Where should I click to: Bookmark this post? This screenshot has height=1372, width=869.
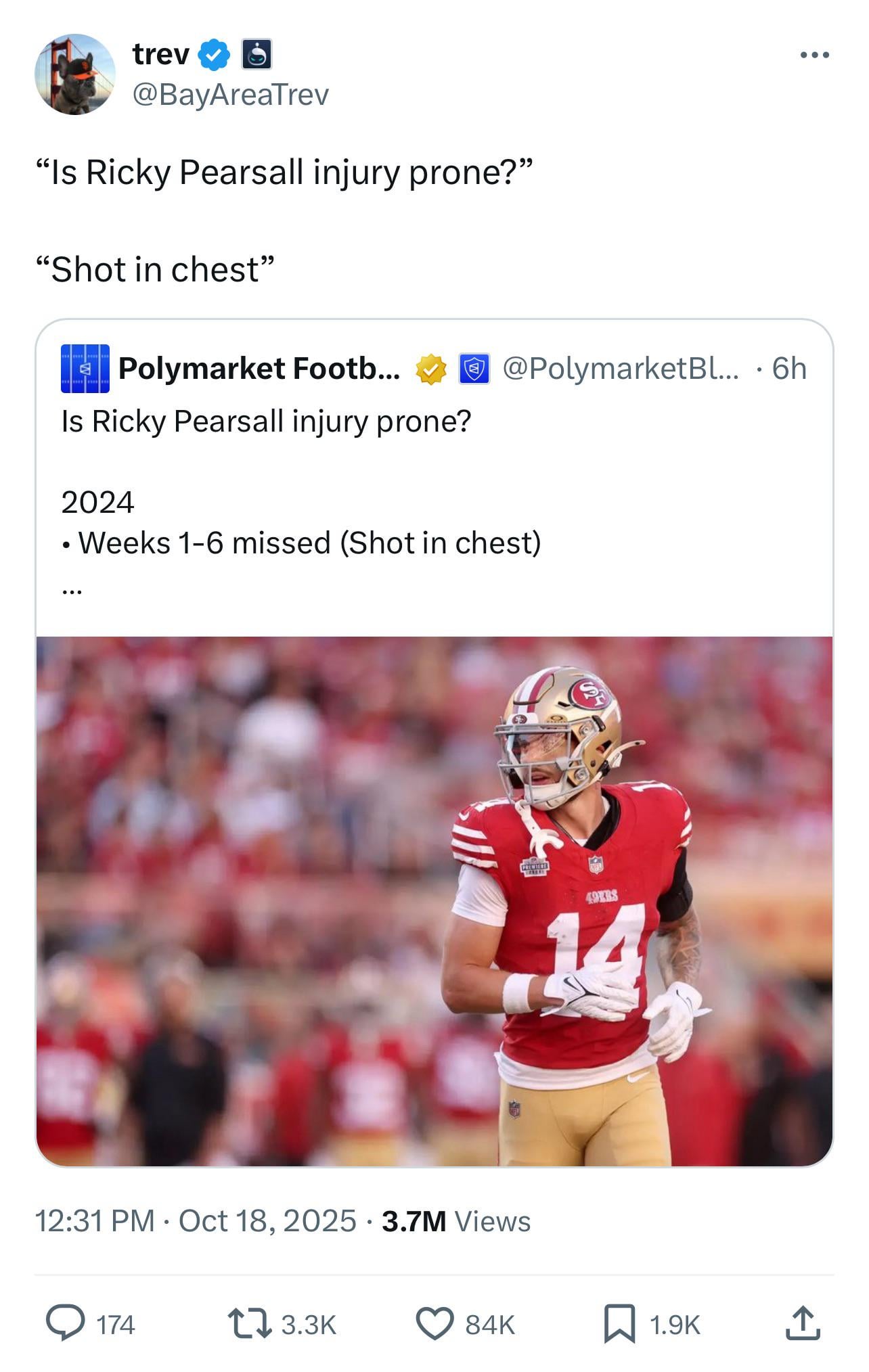[619, 1323]
